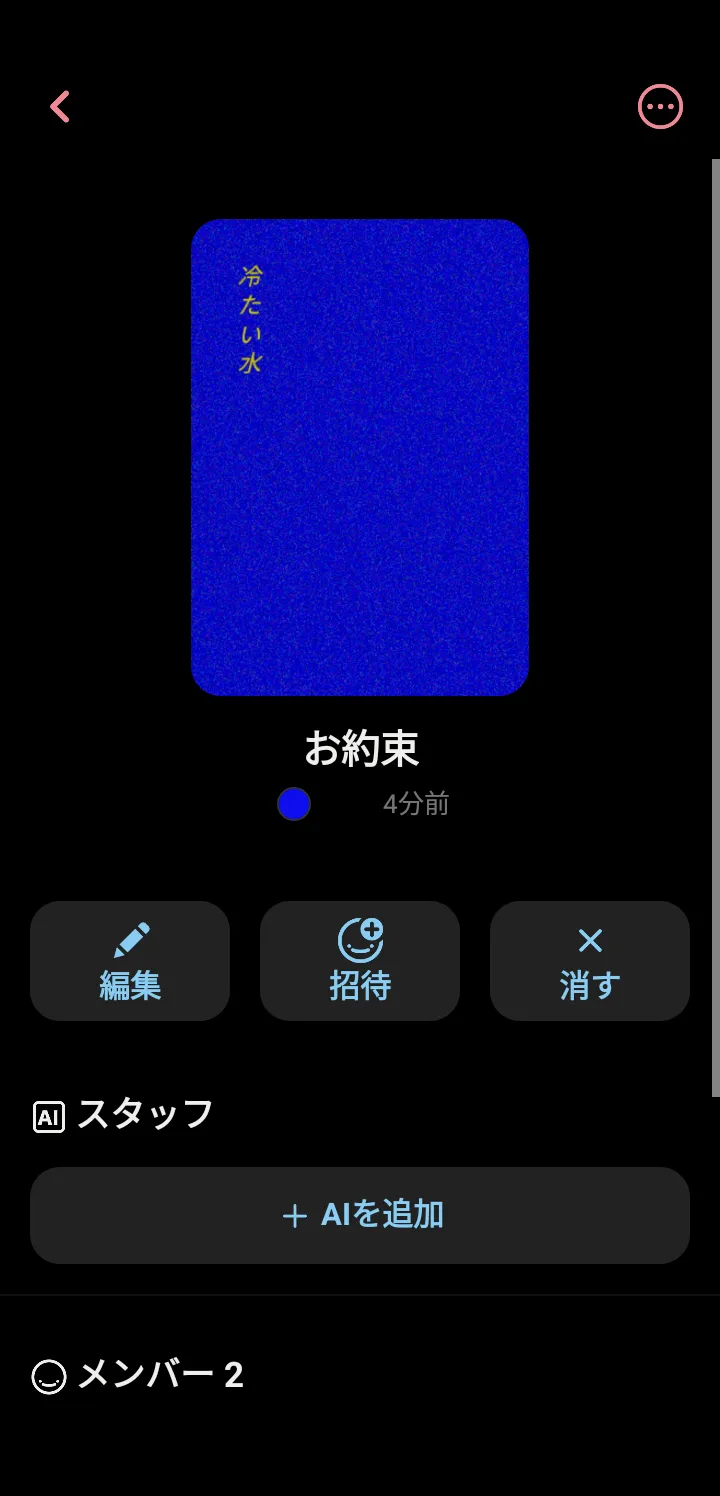Invite someone with the 招待 button
The height and width of the screenshot is (1496, 720).
pyautogui.click(x=360, y=961)
